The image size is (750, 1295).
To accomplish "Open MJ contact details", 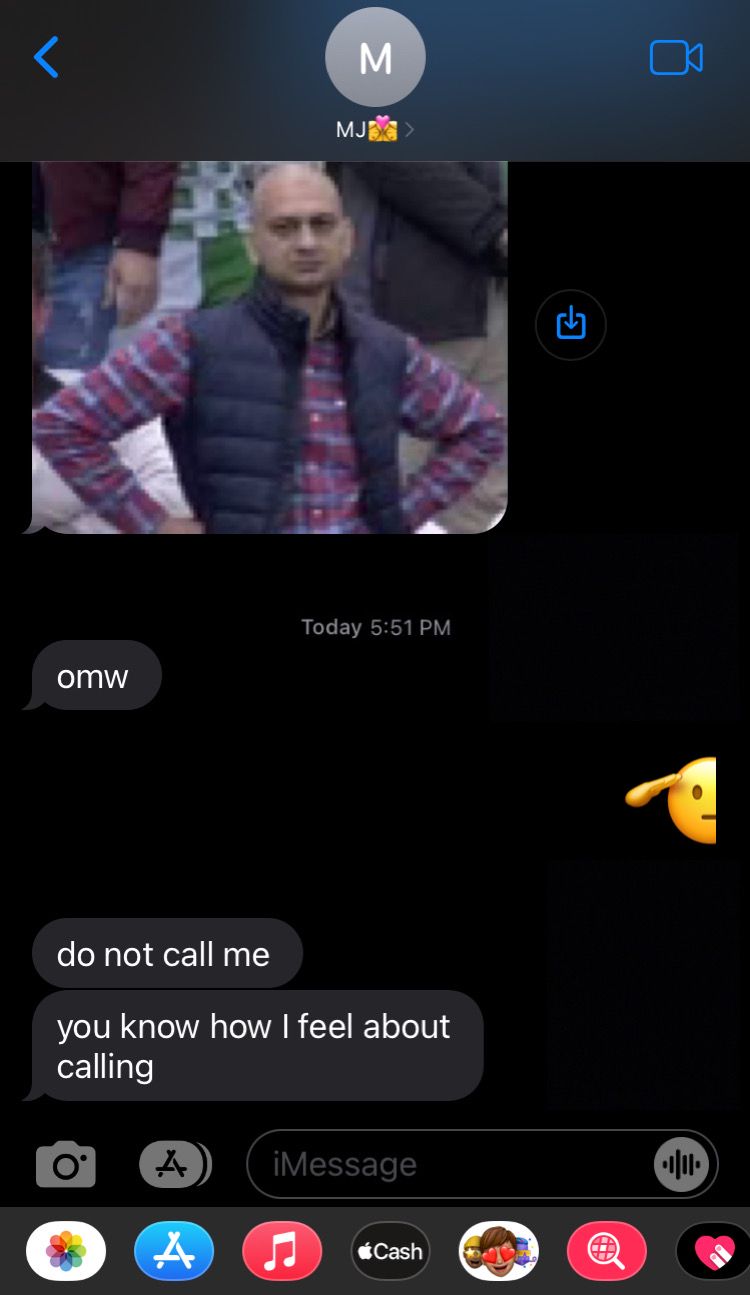I will (375, 75).
